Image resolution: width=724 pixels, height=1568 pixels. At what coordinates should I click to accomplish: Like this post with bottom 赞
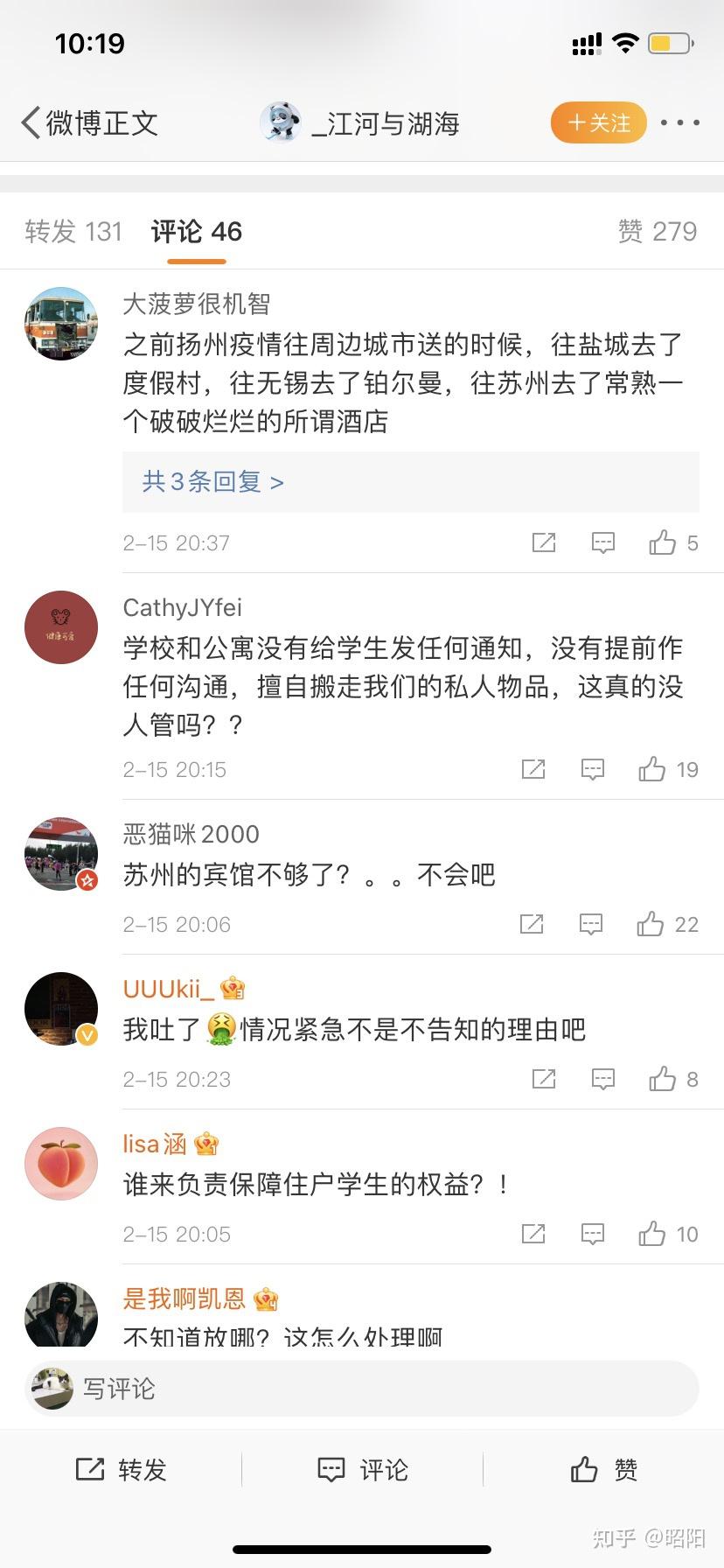pyautogui.click(x=603, y=1470)
